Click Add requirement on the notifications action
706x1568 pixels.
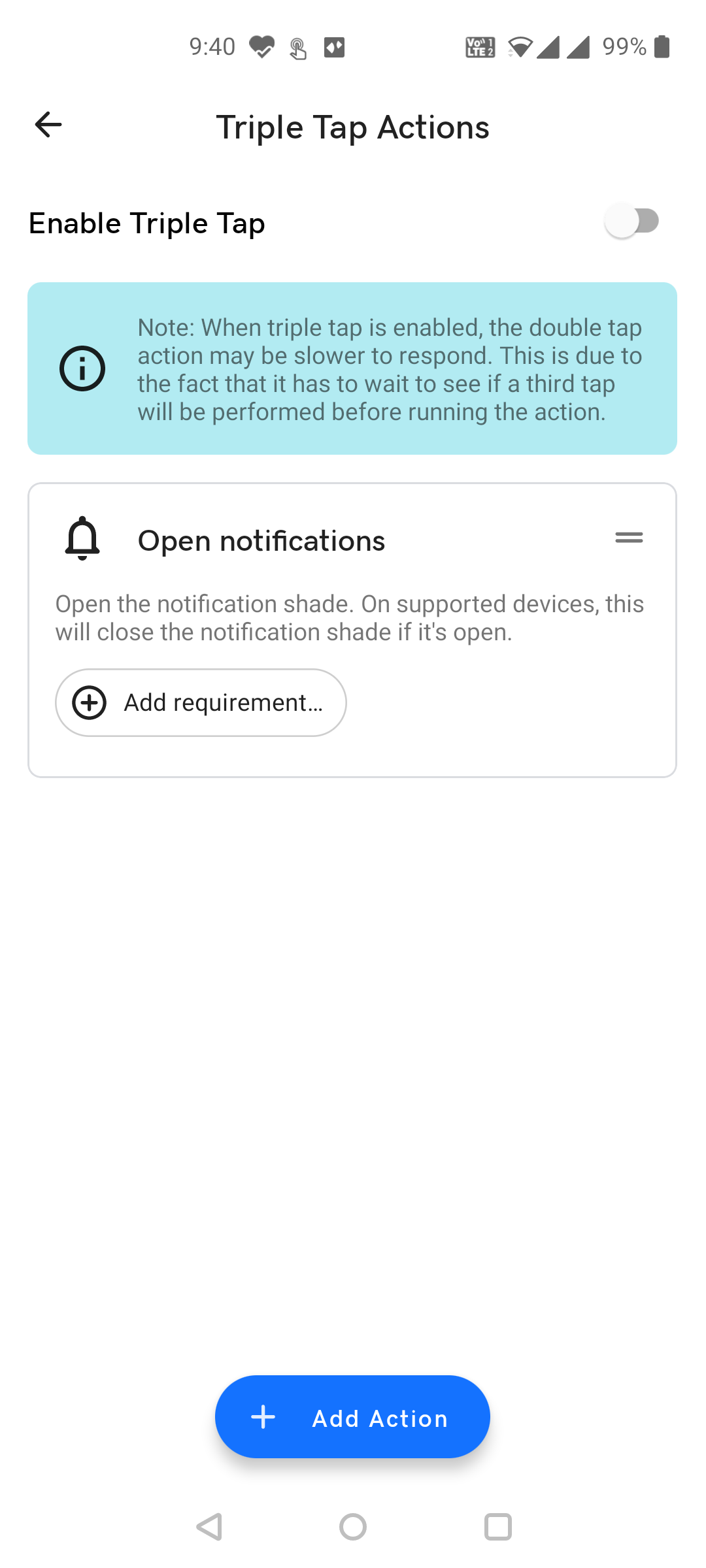[201, 702]
